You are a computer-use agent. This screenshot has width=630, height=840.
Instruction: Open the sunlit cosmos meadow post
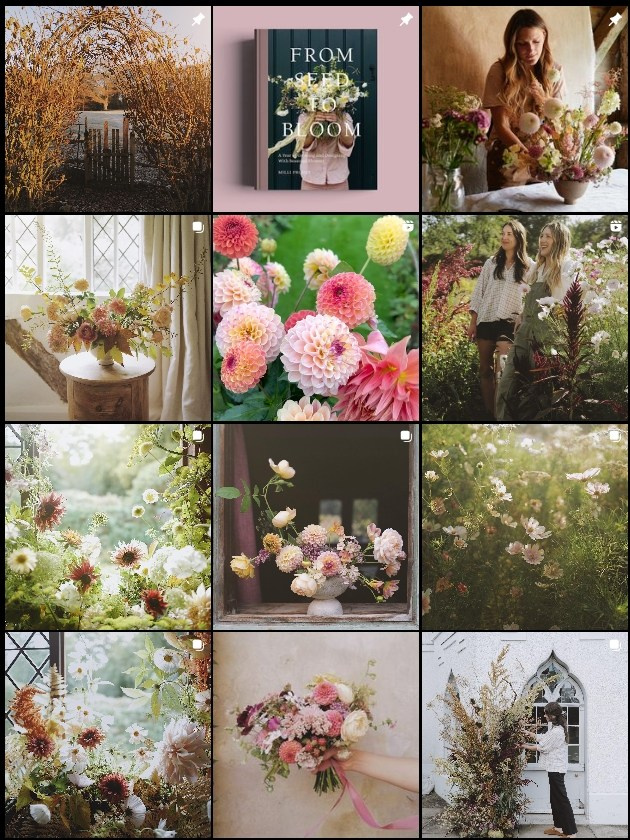524,526
